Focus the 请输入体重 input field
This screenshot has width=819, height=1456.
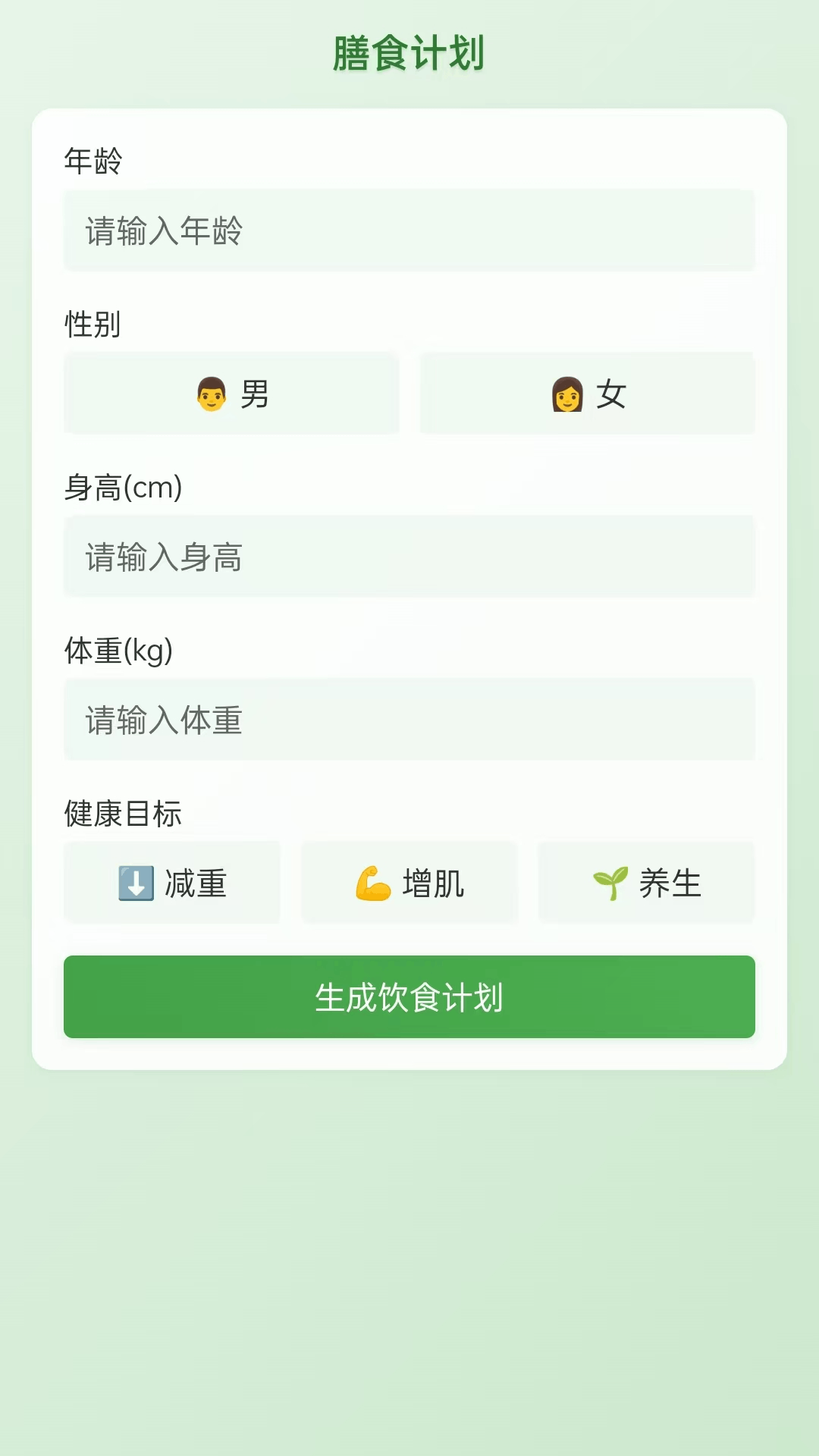point(409,720)
